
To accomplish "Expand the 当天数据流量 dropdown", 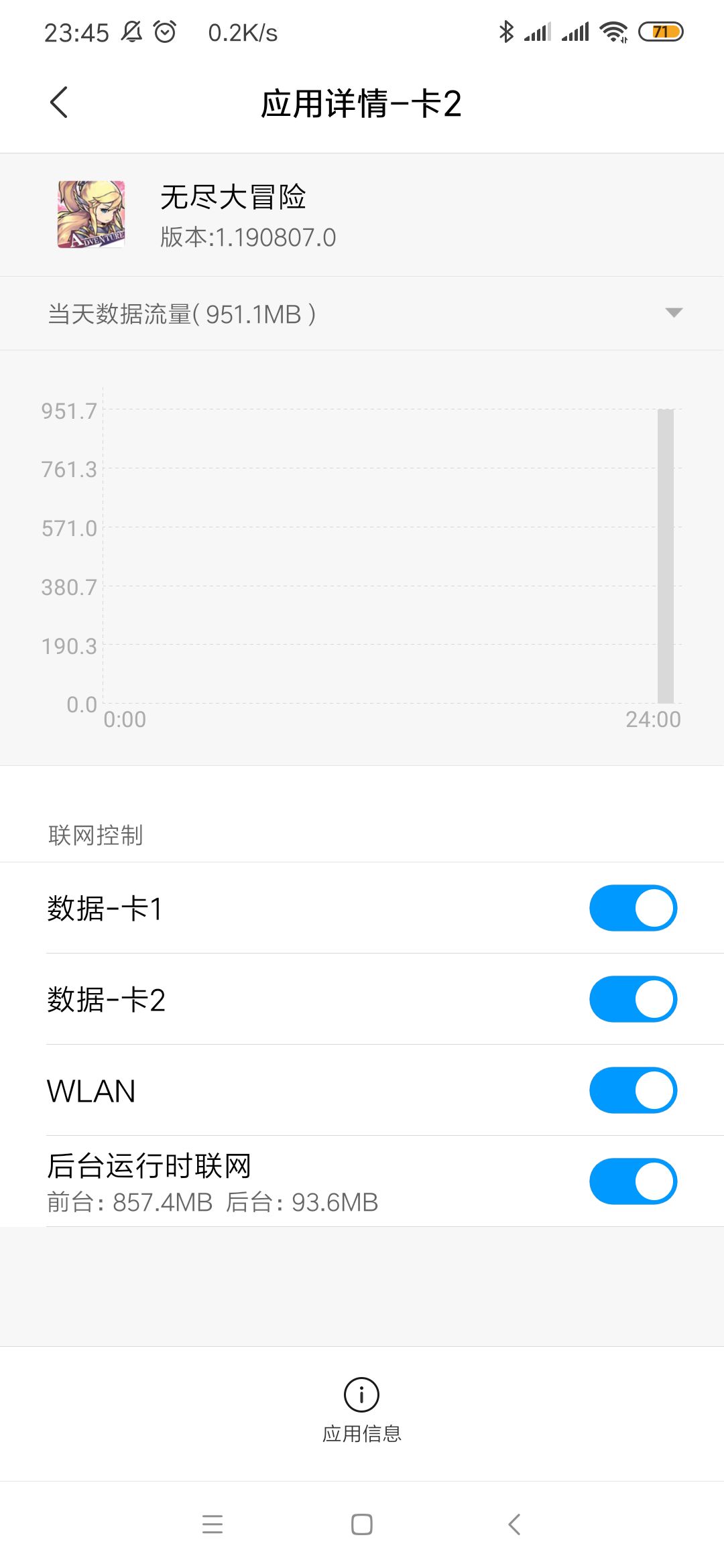I will [362, 314].
